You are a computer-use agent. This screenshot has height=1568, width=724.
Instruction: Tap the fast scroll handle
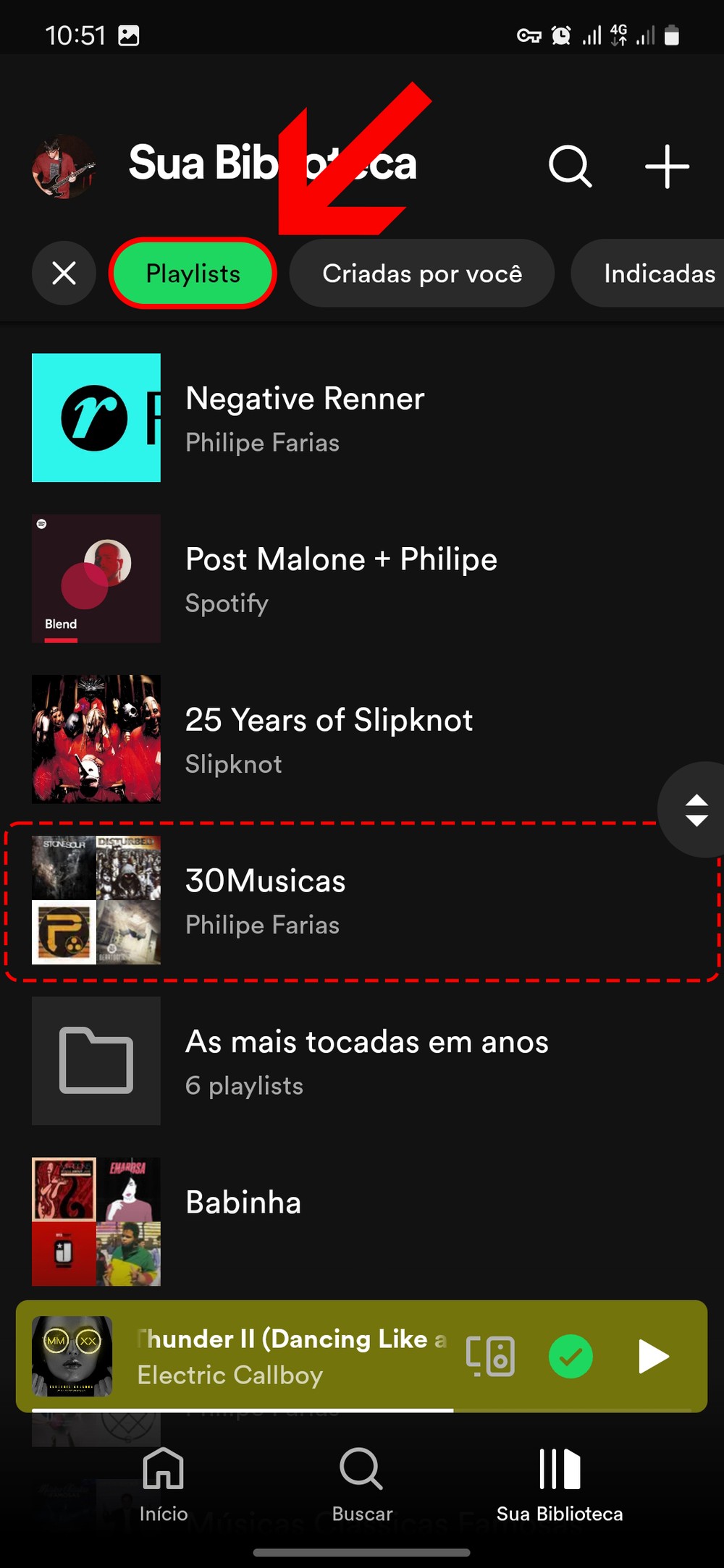click(x=696, y=810)
